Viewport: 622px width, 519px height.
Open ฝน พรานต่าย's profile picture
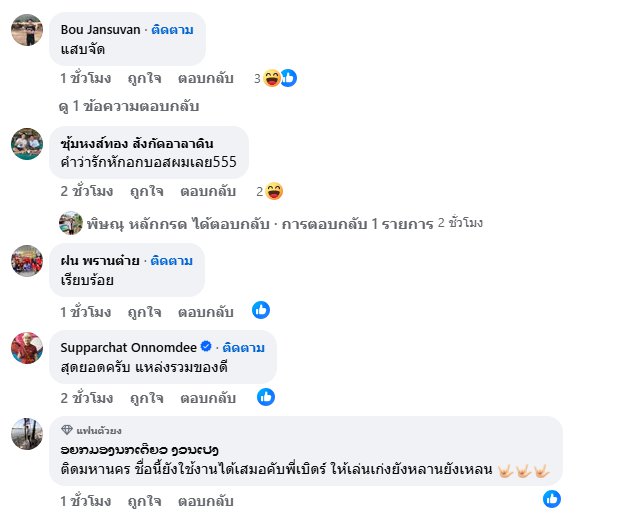(x=26, y=262)
